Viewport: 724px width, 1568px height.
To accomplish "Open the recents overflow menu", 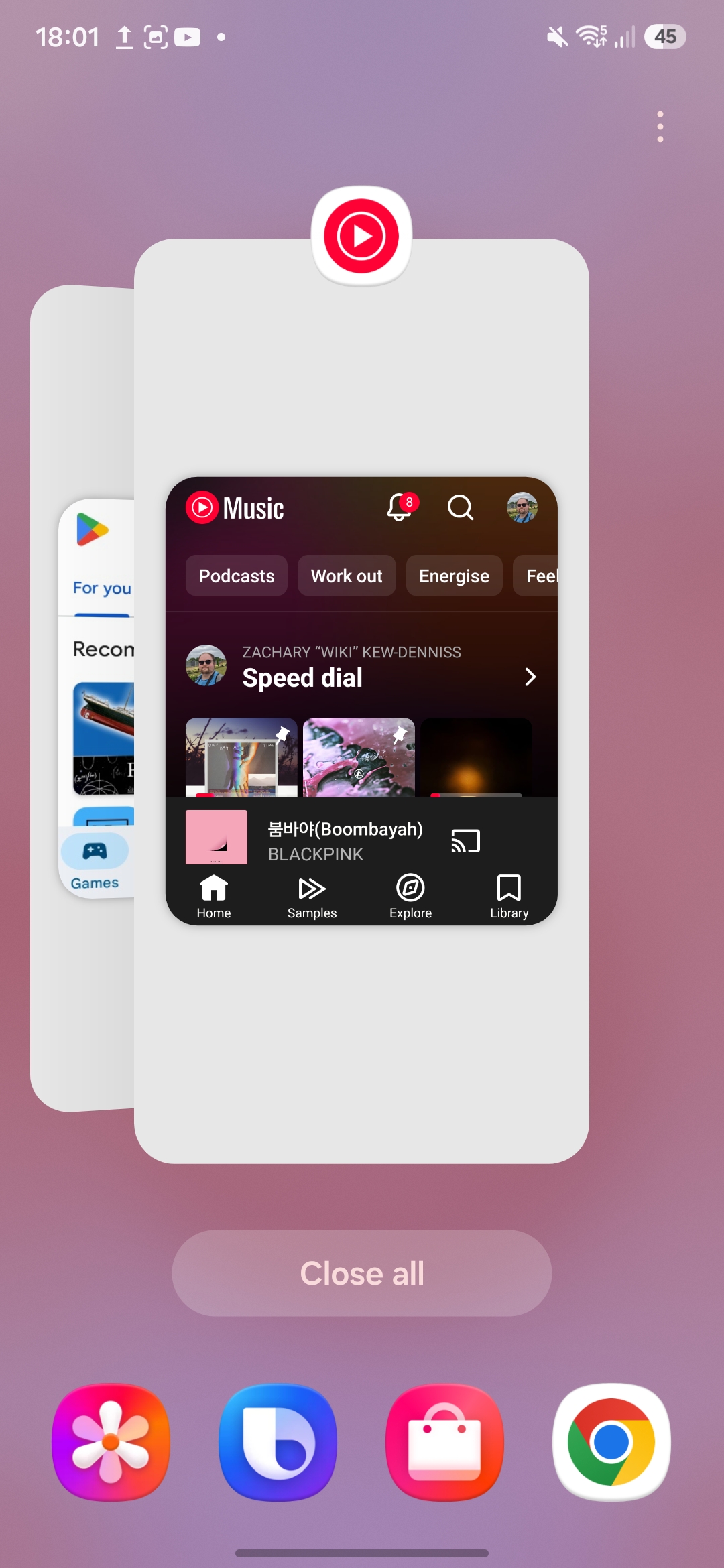I will [x=660, y=127].
